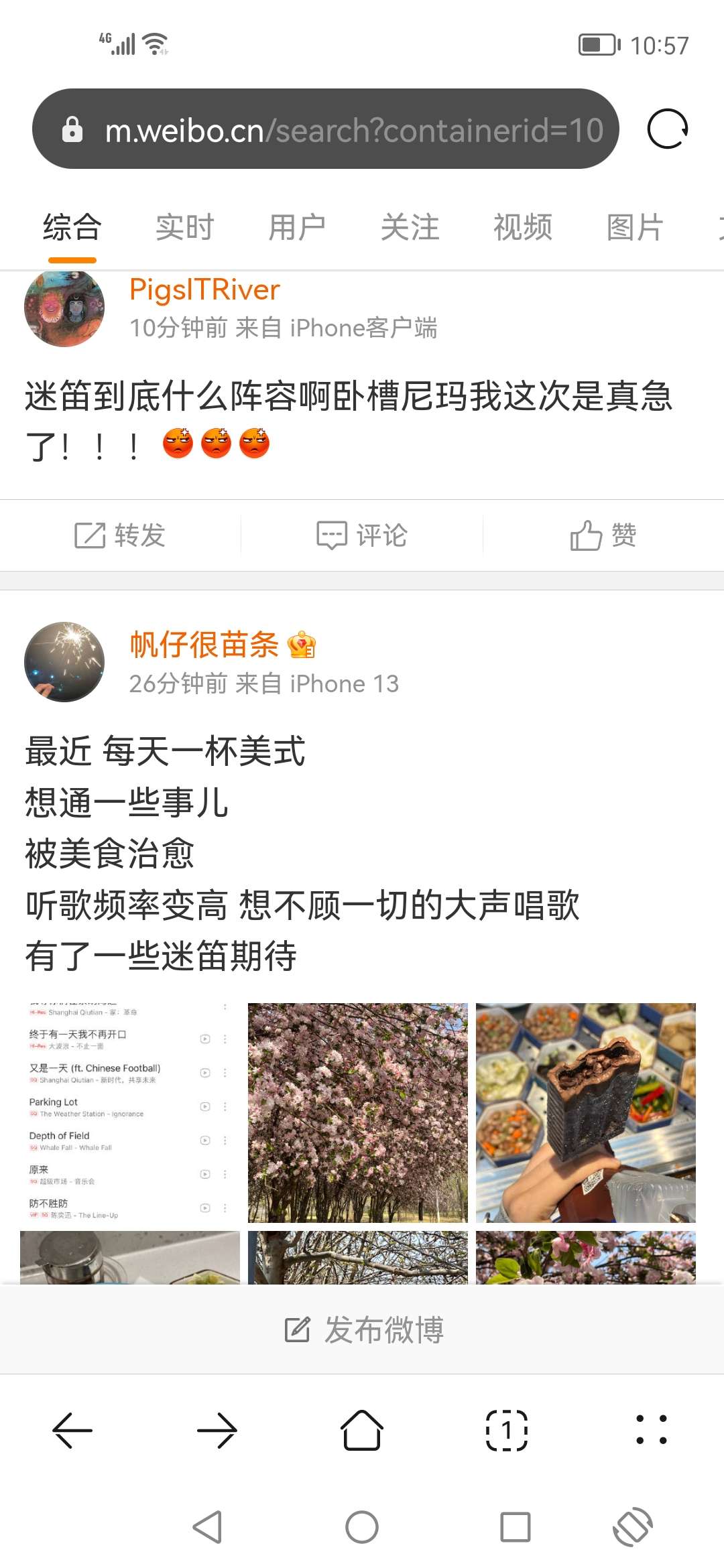Switch to the 图片 tab
The height and width of the screenshot is (1568, 724).
(x=635, y=228)
